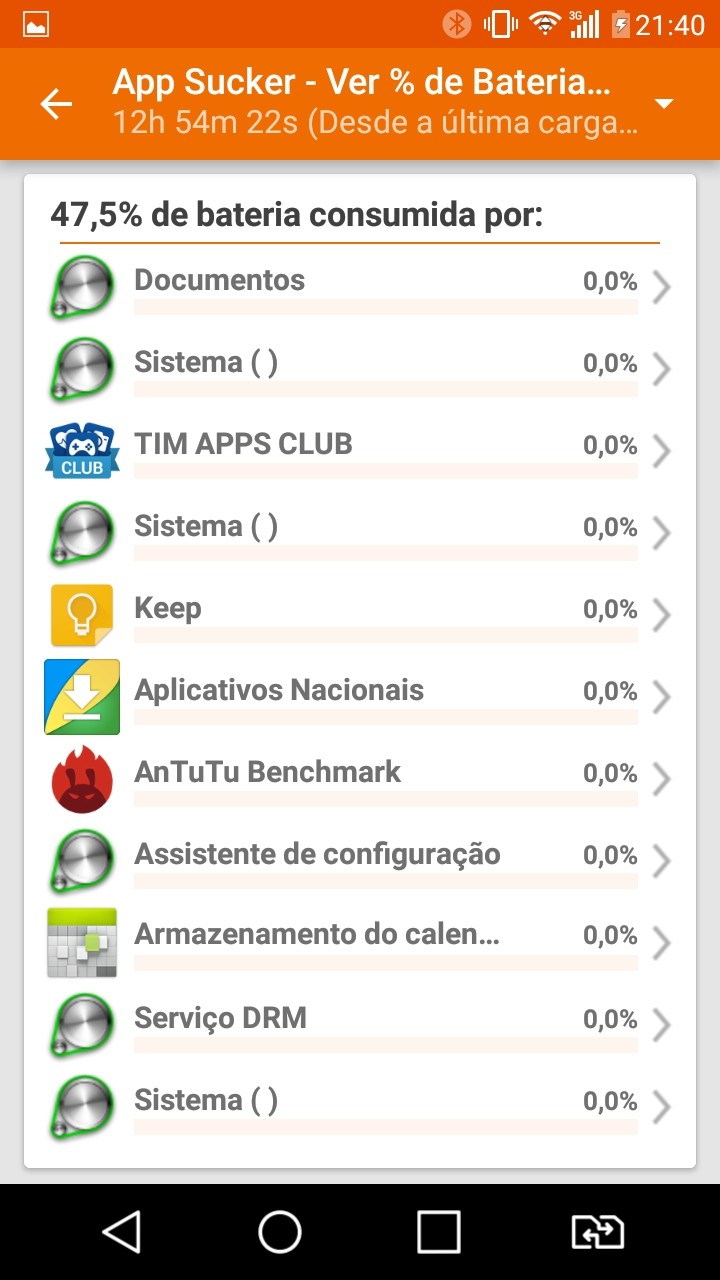The height and width of the screenshot is (1280, 720).
Task: Tap Armazenamento do calendário row
Action: pyautogui.click(x=360, y=943)
